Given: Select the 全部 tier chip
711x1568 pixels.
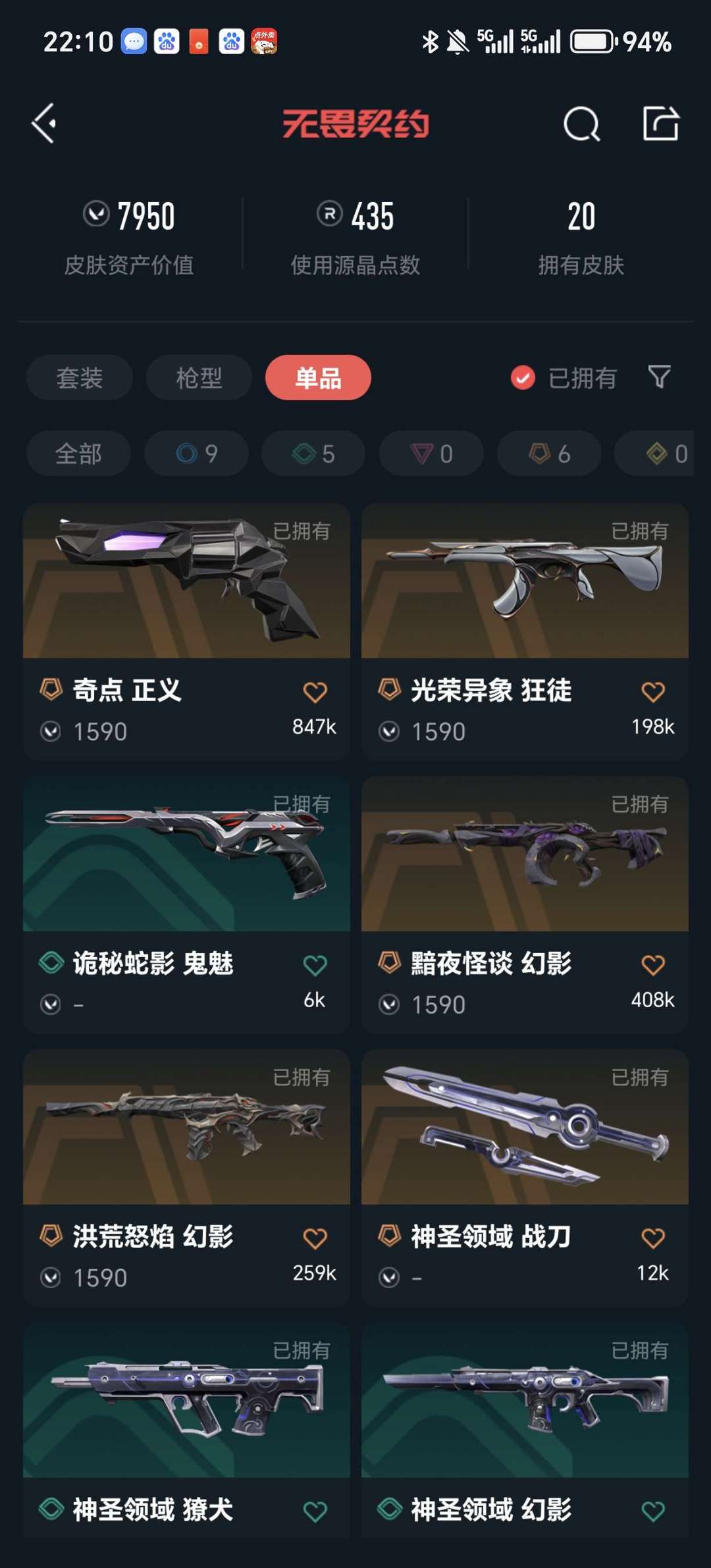Looking at the screenshot, I should 78,454.
